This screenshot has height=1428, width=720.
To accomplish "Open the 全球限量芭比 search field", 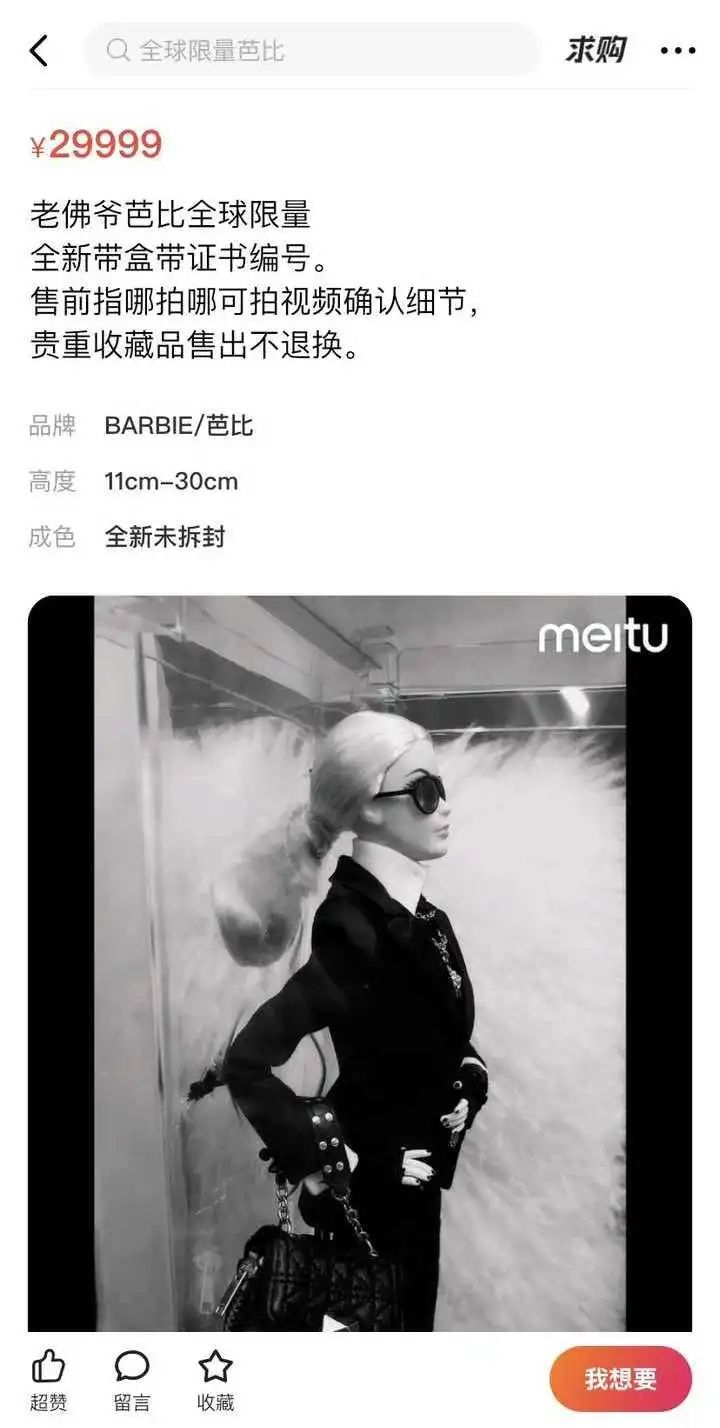I will (x=312, y=50).
